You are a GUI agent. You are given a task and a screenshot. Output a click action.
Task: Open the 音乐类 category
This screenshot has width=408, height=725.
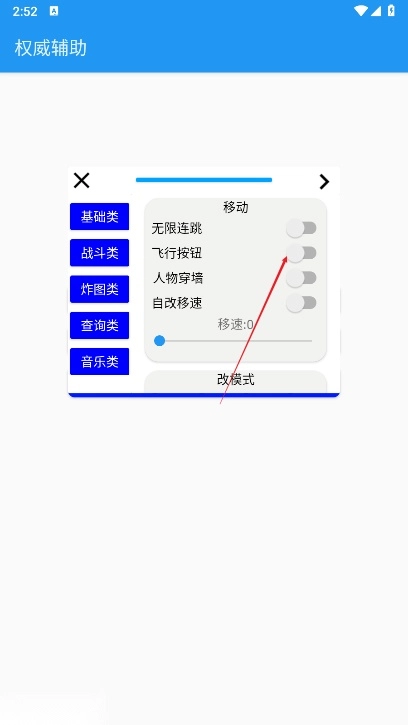[x=99, y=362]
